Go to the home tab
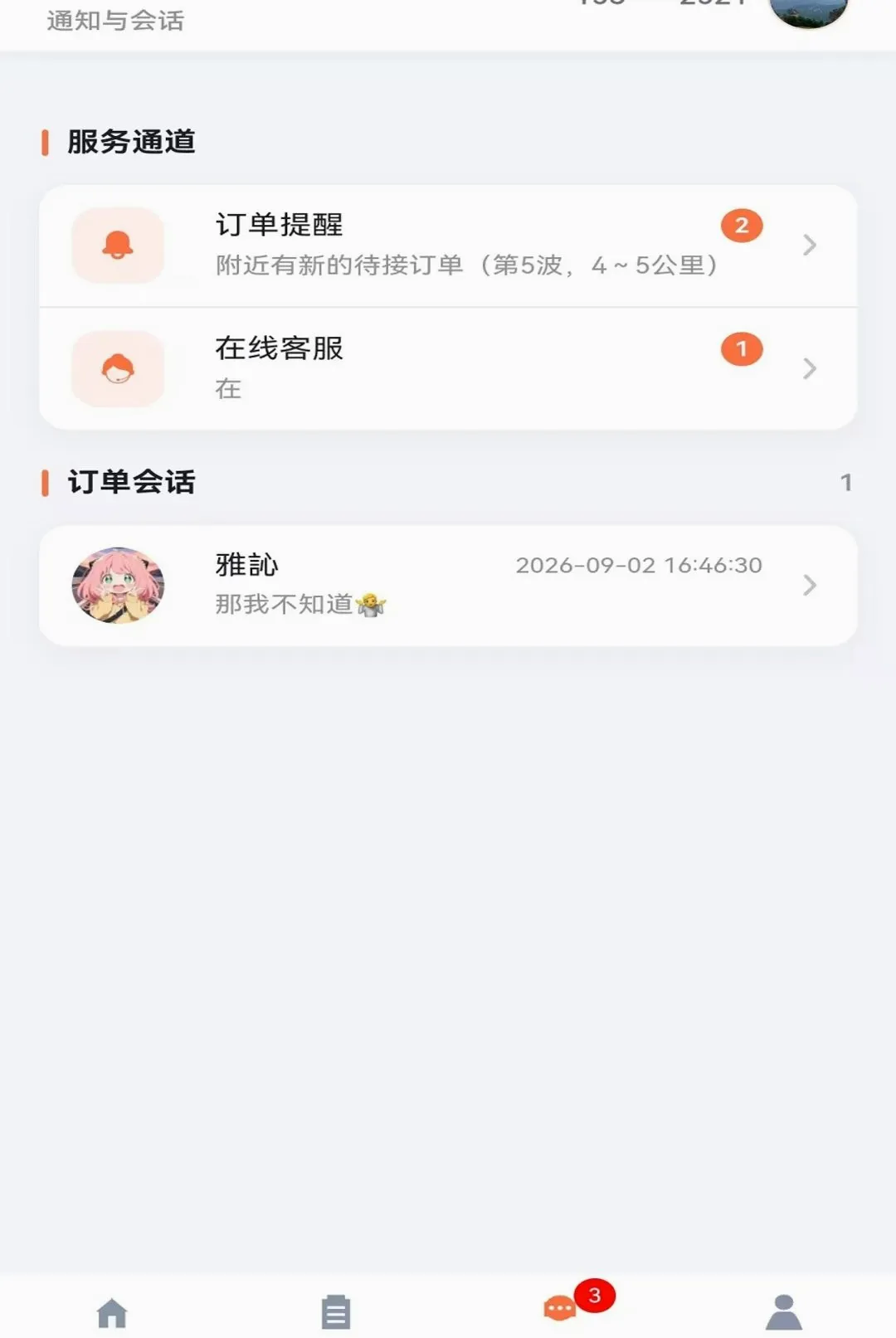This screenshot has height=1338, width=896. [x=112, y=1313]
